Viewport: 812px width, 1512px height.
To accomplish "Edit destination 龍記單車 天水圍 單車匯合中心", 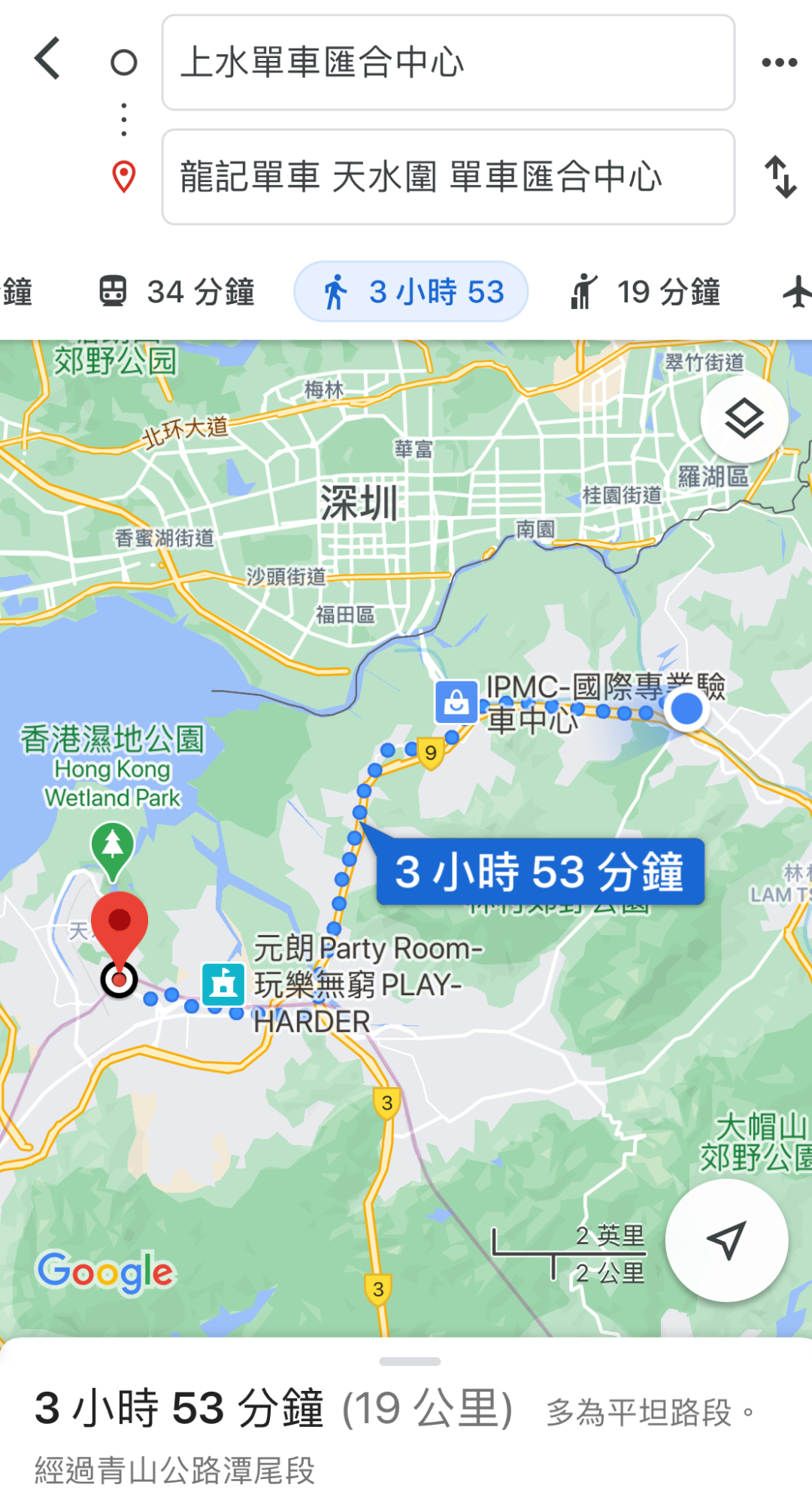I will (x=447, y=177).
